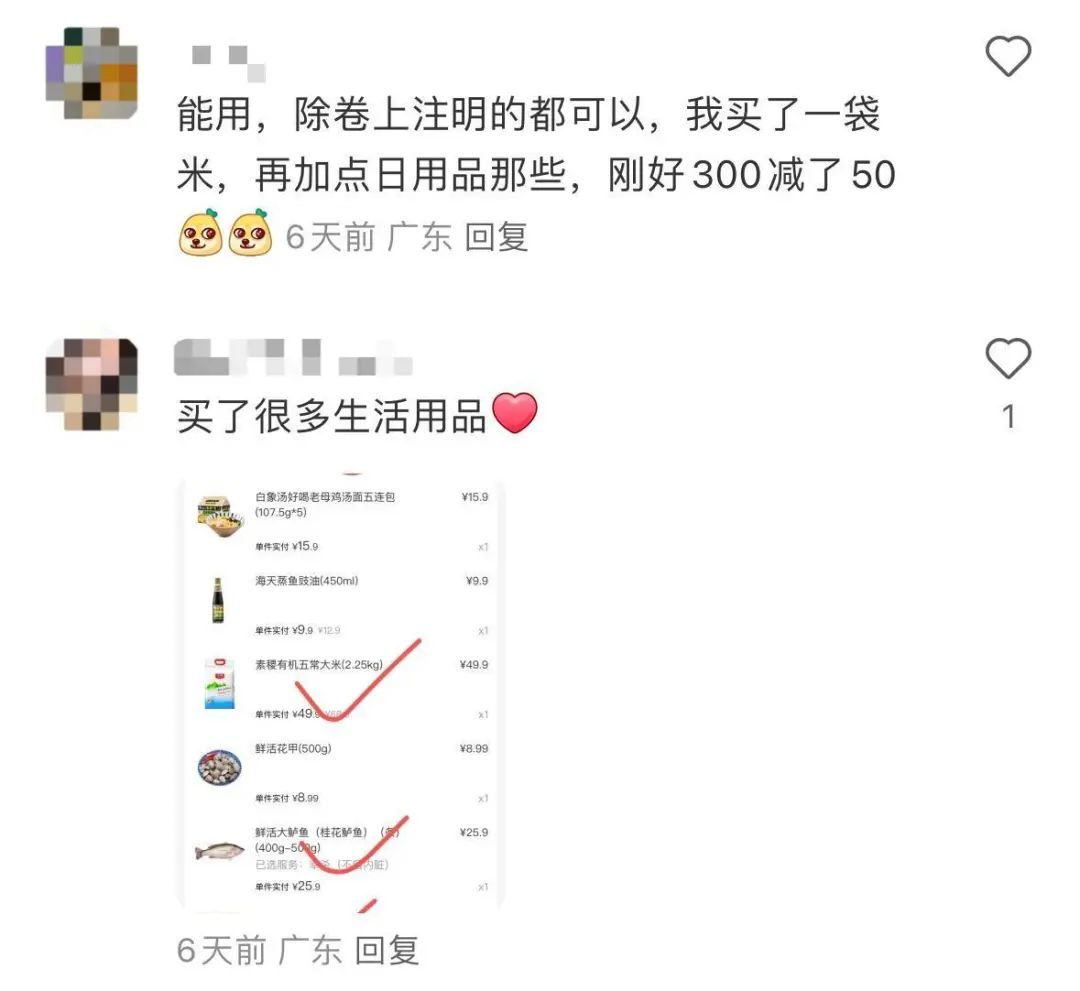
Task: Open the avatar of the first commenter
Action: [92, 73]
